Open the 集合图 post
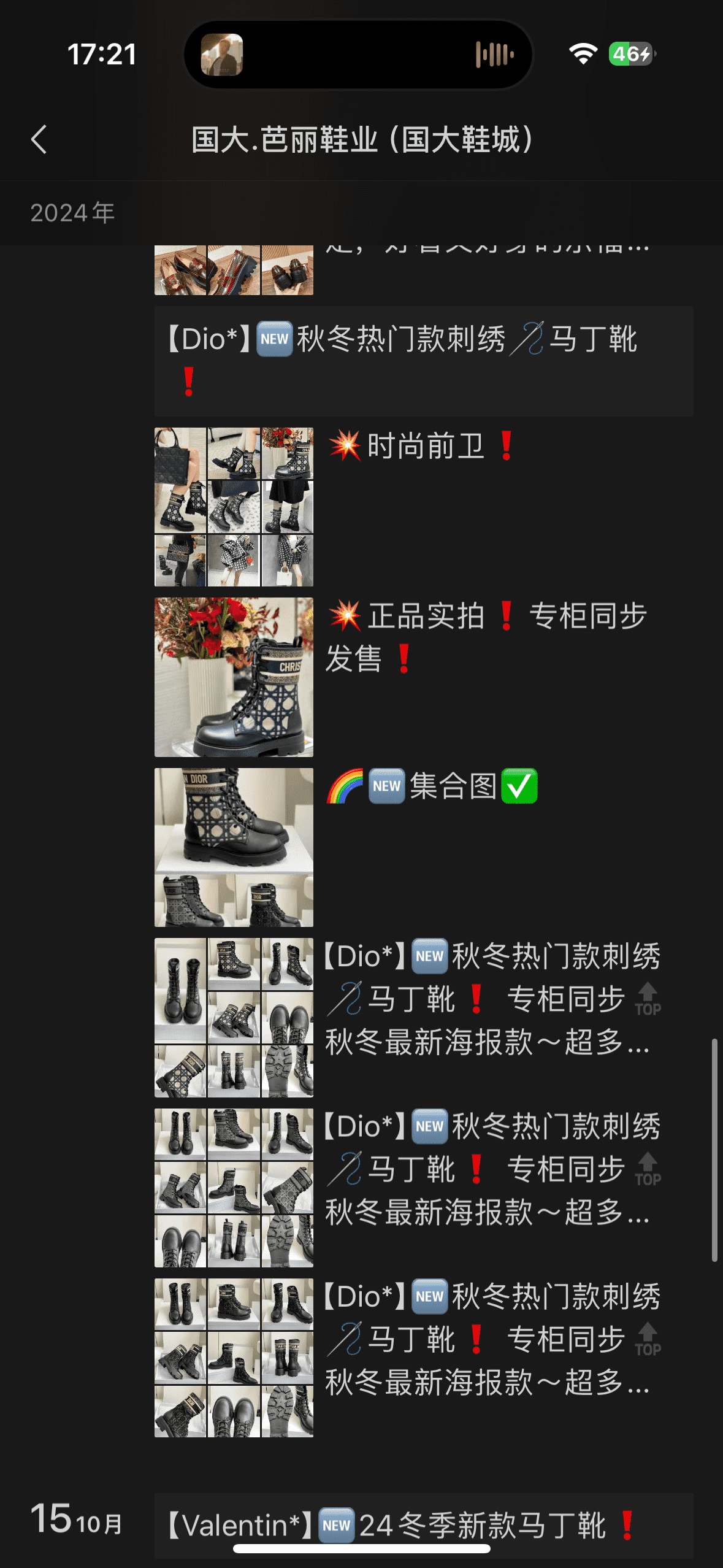Screen dimensions: 723x1568 point(234,847)
